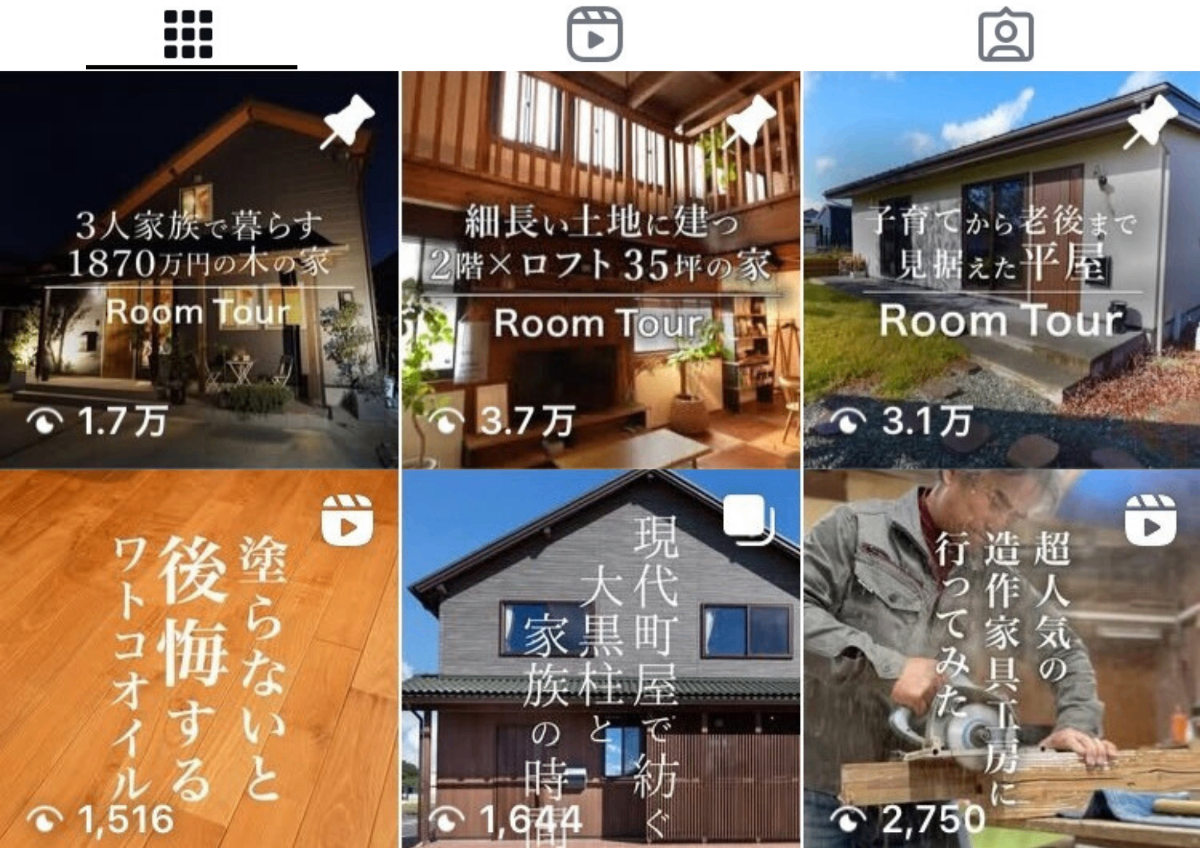Open the ワトコオイル reel with 1,516 views
This screenshot has width=1200, height=848.
tap(199, 660)
